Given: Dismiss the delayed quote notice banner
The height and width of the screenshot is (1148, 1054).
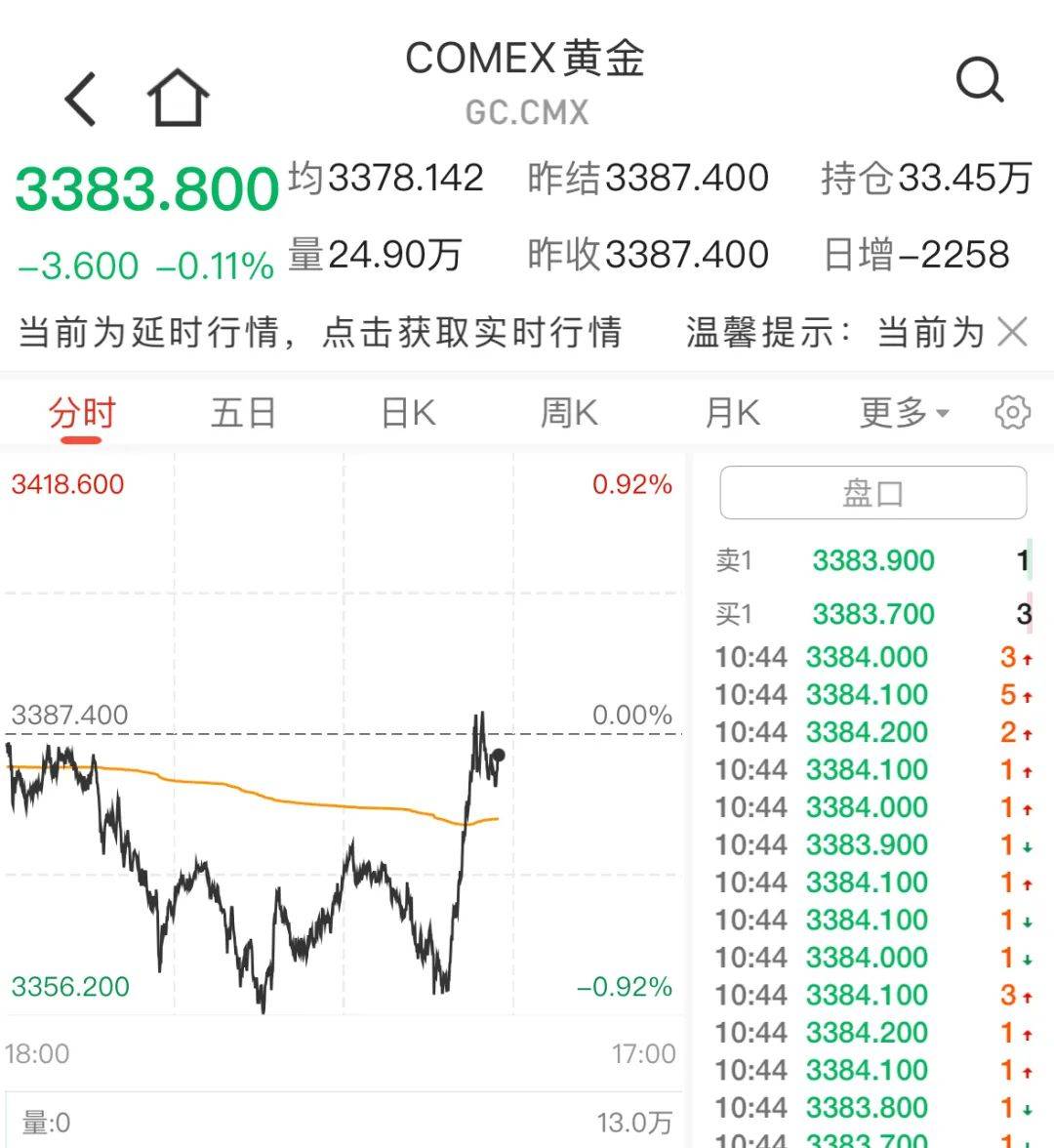Looking at the screenshot, I should (1013, 333).
